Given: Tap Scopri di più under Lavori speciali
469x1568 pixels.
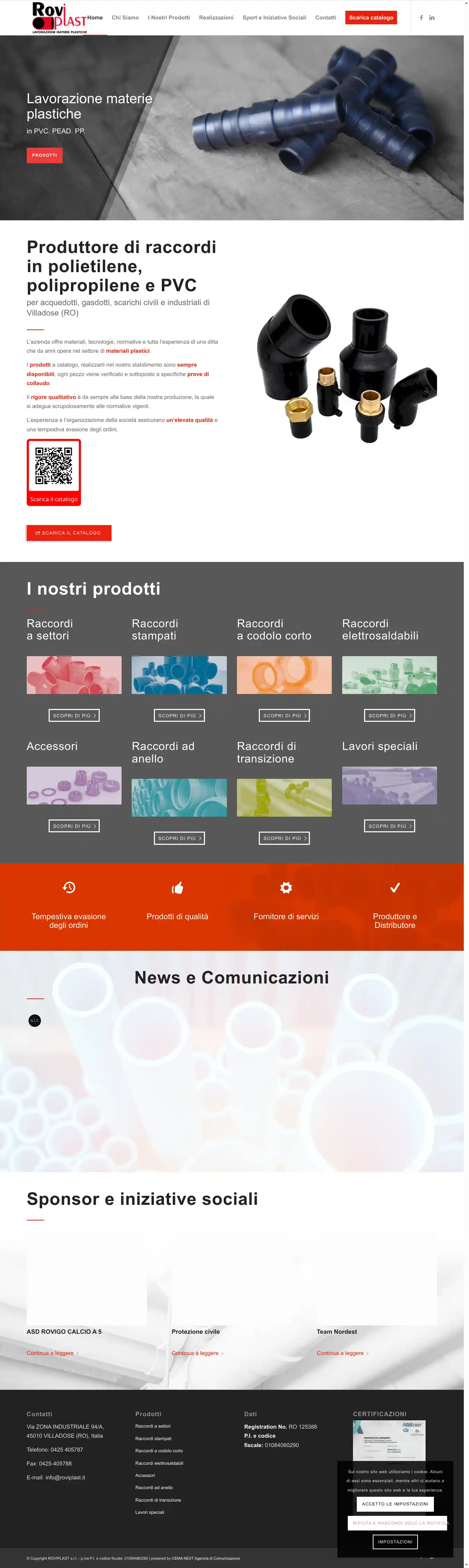Looking at the screenshot, I should click(389, 826).
